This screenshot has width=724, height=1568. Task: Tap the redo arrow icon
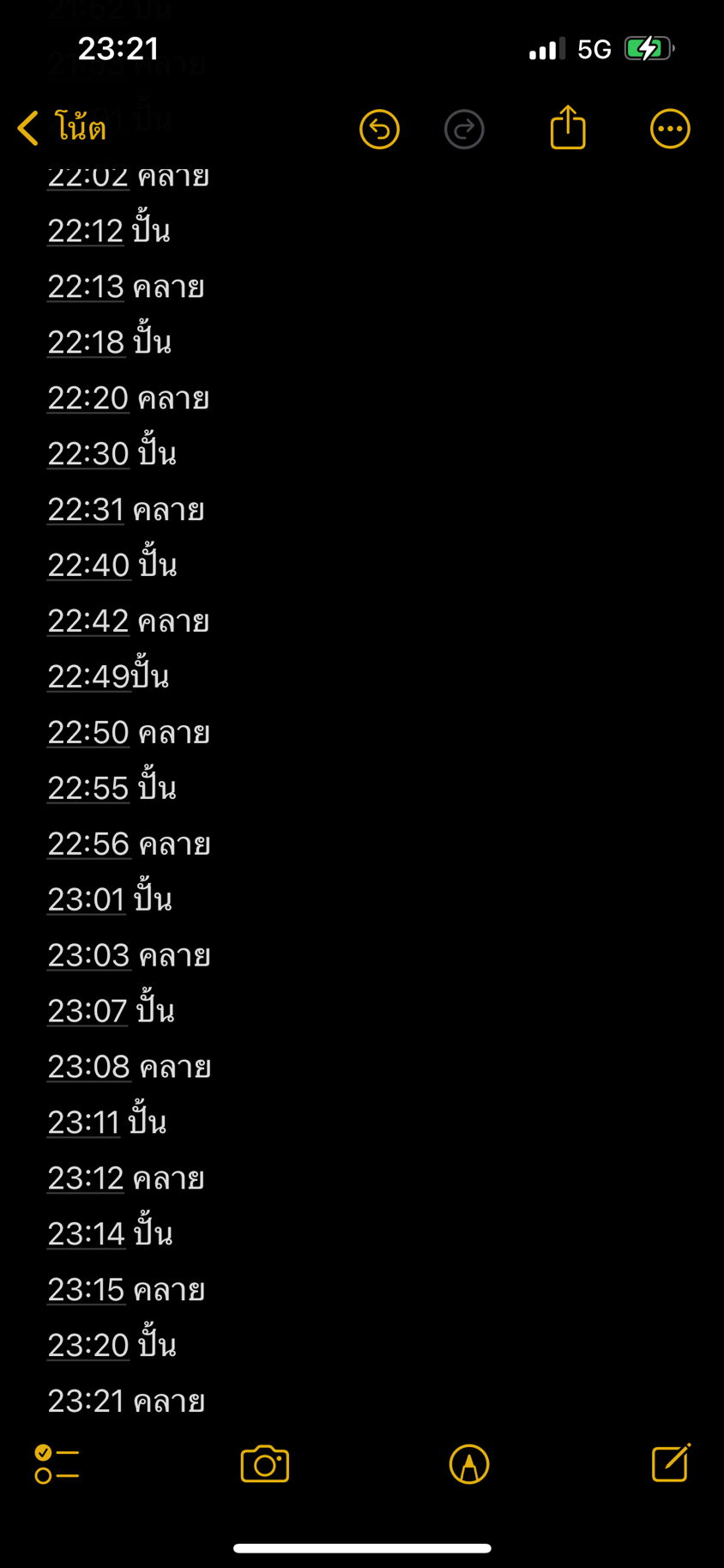tap(464, 130)
